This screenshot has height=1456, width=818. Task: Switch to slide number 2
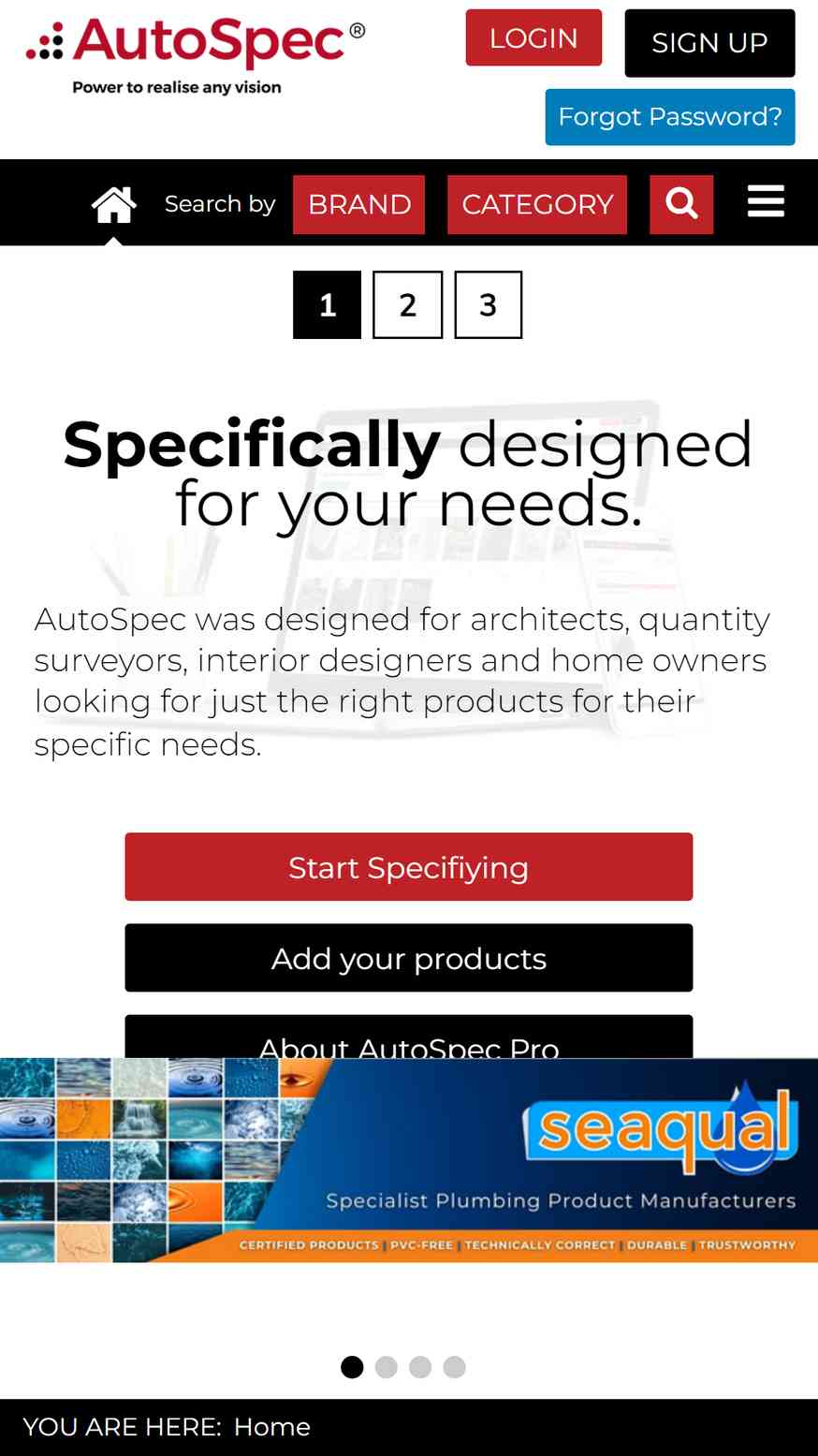(407, 304)
